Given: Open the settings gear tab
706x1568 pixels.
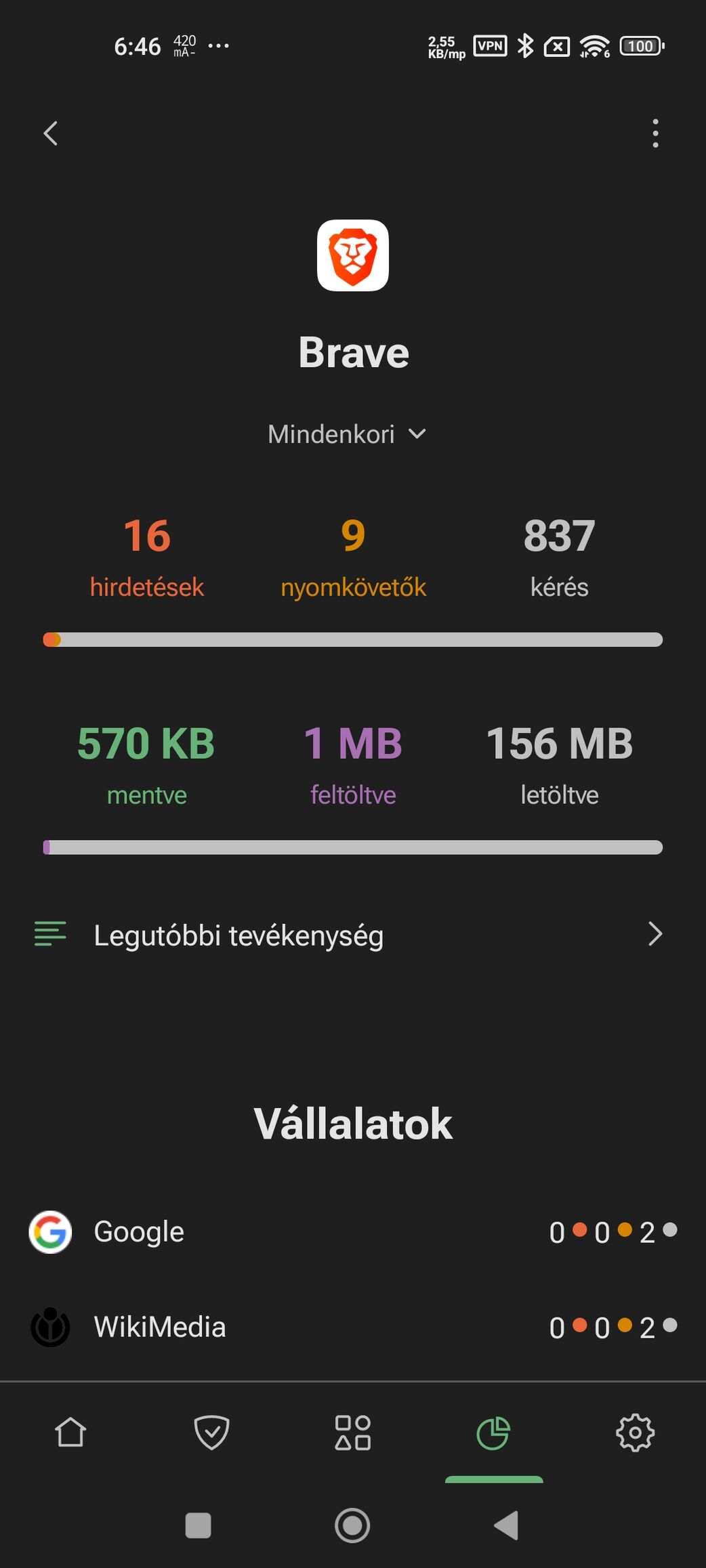Looking at the screenshot, I should (x=635, y=1433).
